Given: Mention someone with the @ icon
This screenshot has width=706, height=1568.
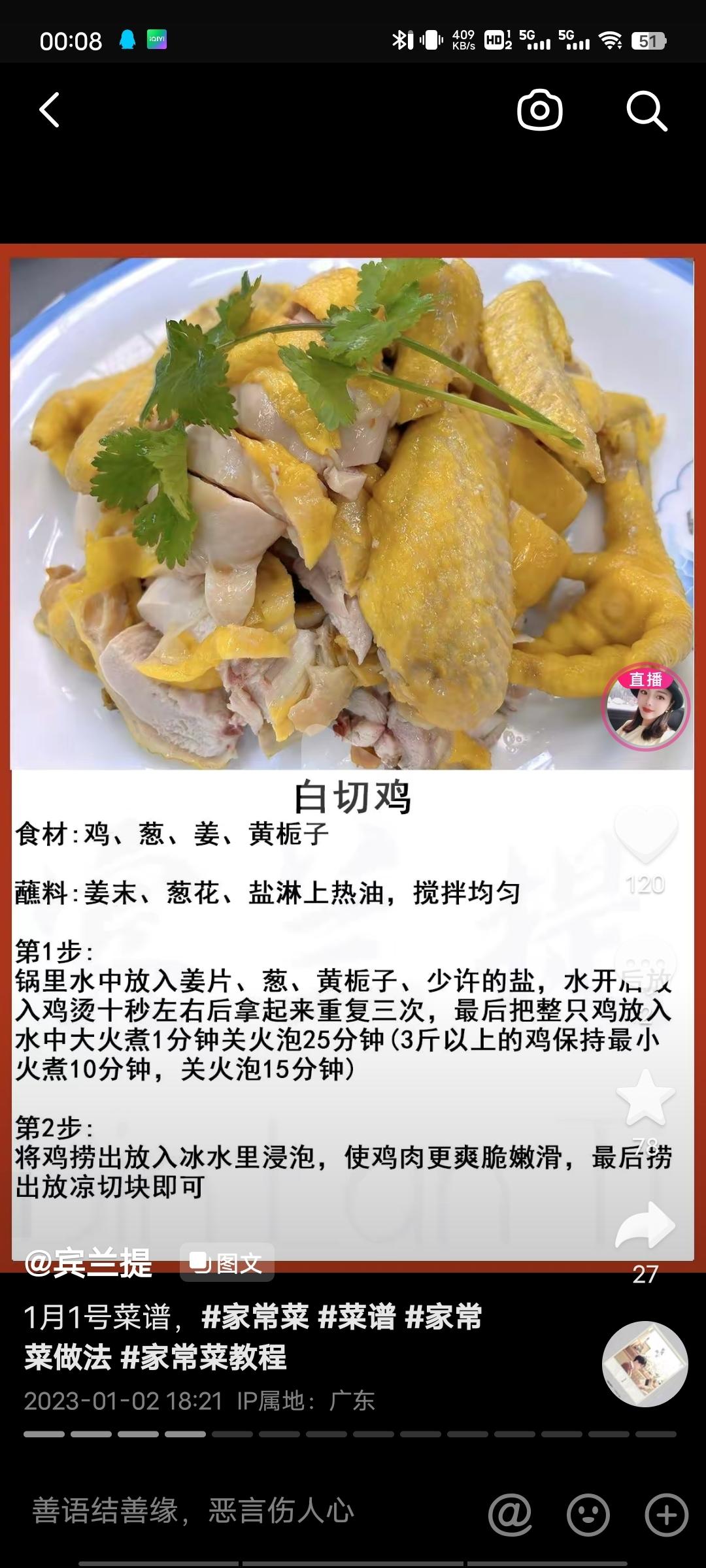Looking at the screenshot, I should [x=510, y=1514].
